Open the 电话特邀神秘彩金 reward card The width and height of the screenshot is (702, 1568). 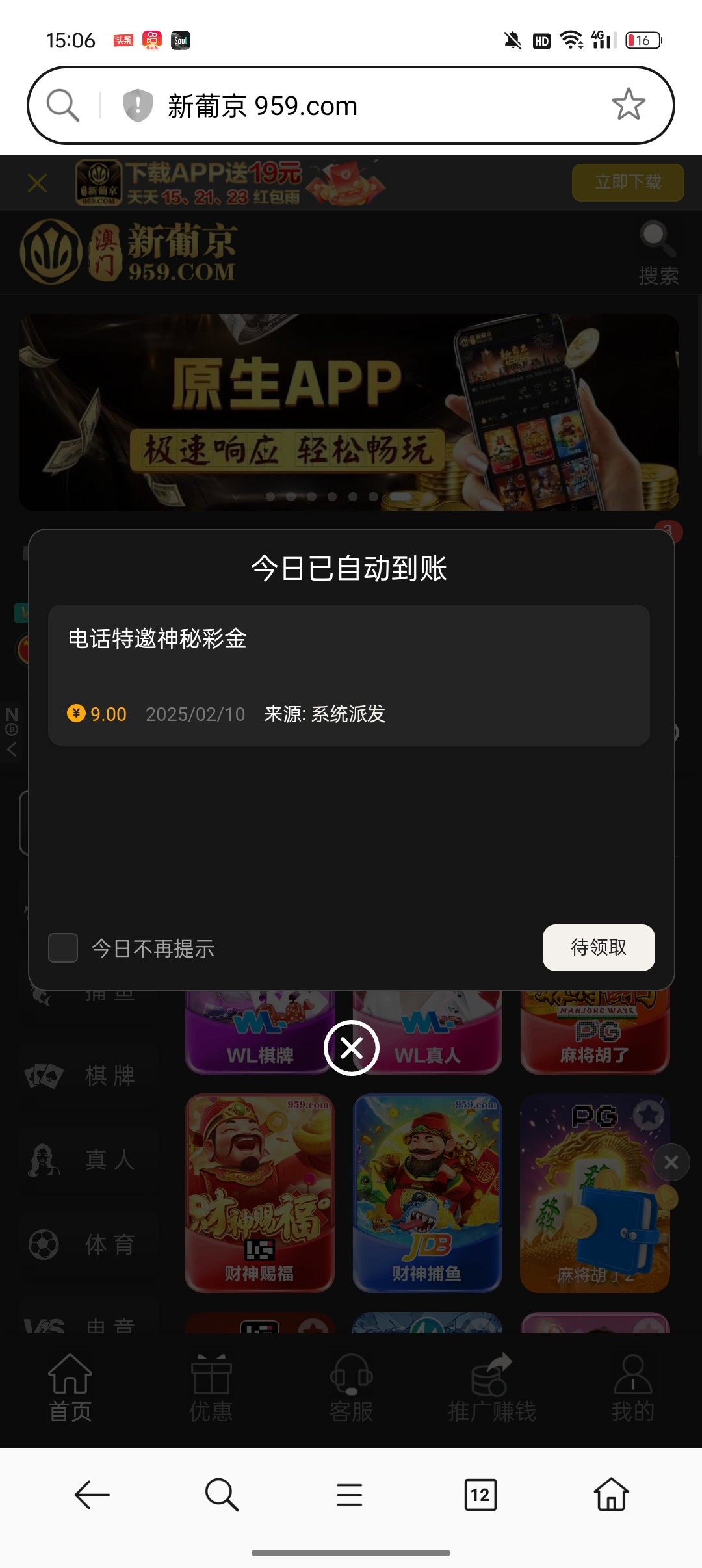pos(348,675)
